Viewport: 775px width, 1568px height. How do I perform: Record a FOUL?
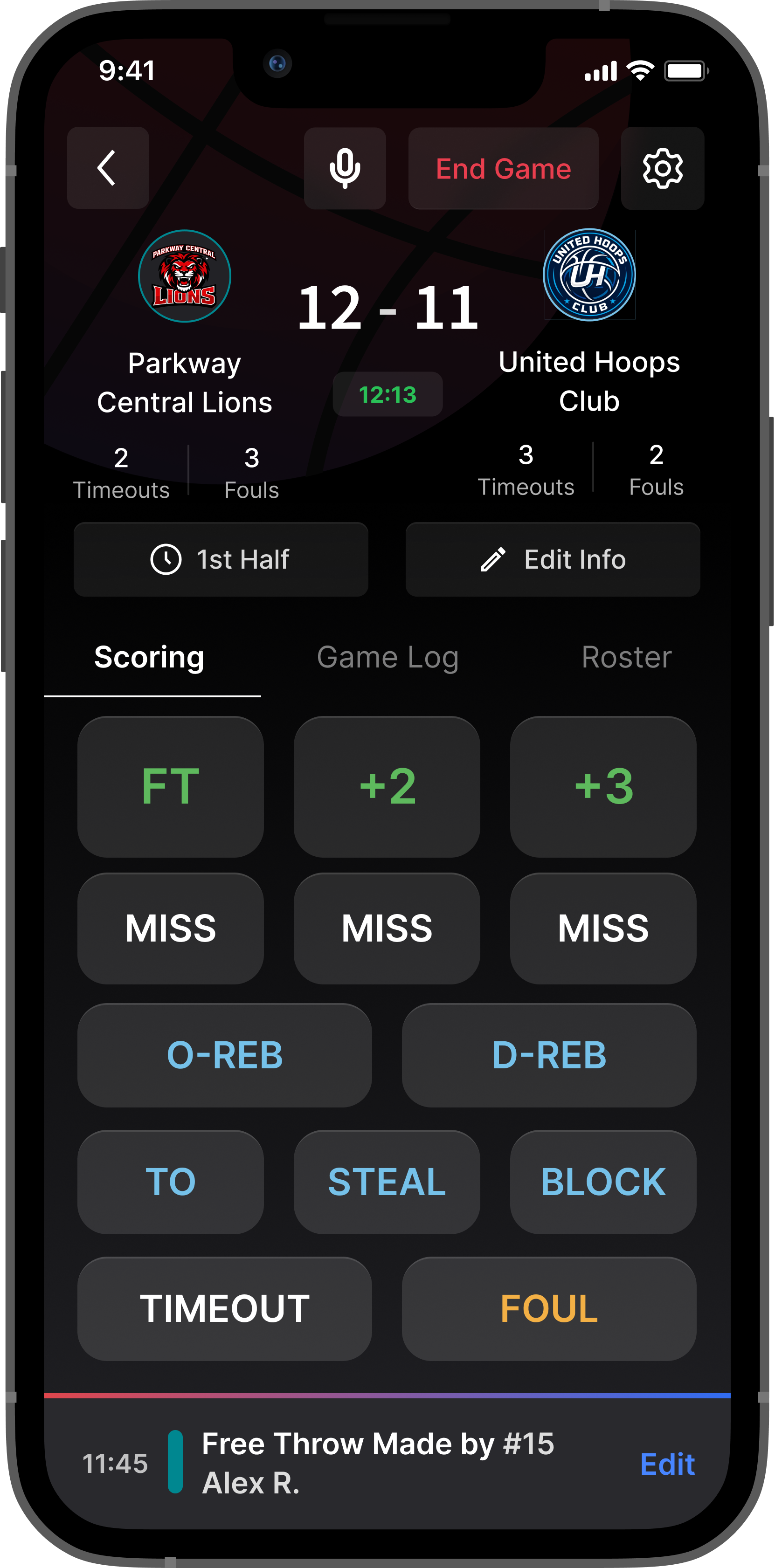549,1308
